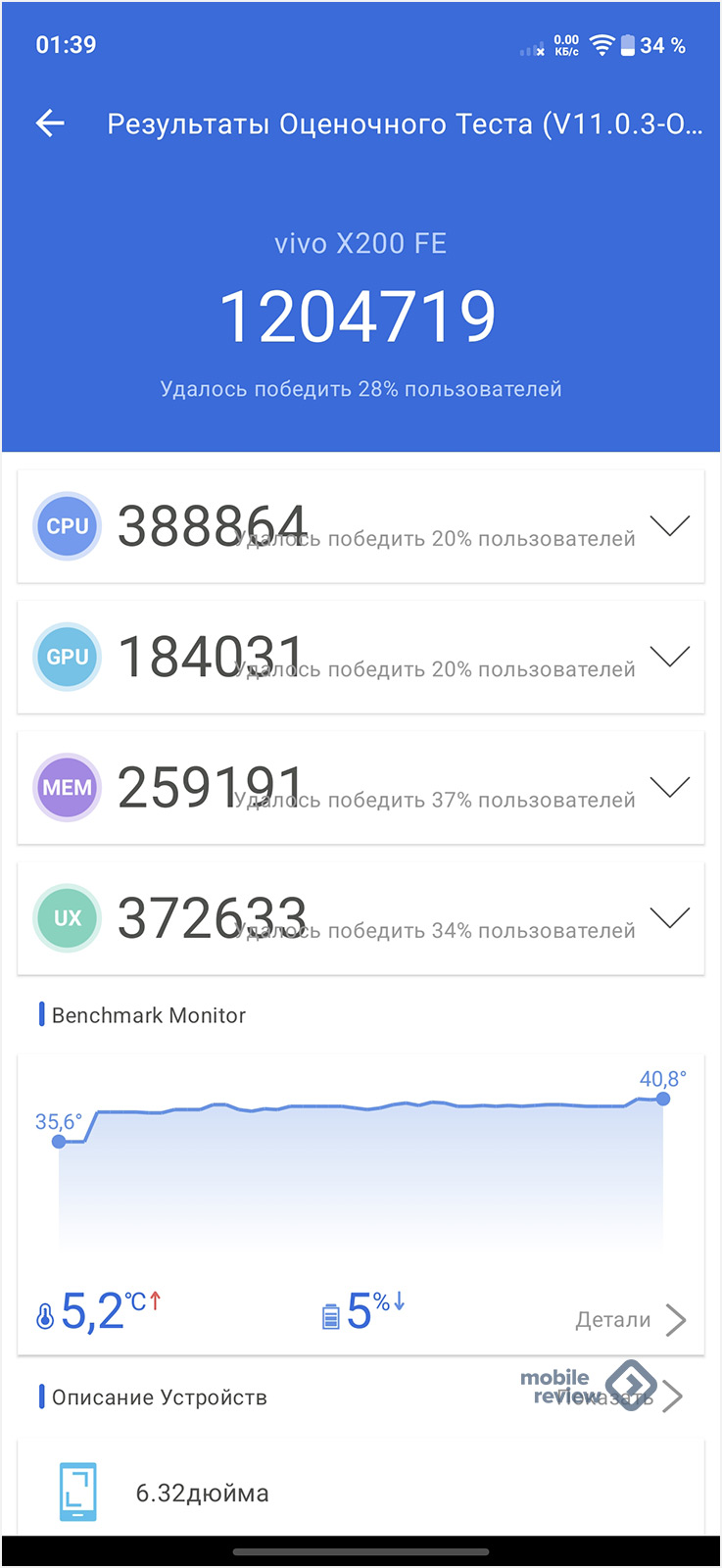This screenshot has height=1568, width=722.
Task: Expand the CPU score details
Action: [670, 526]
